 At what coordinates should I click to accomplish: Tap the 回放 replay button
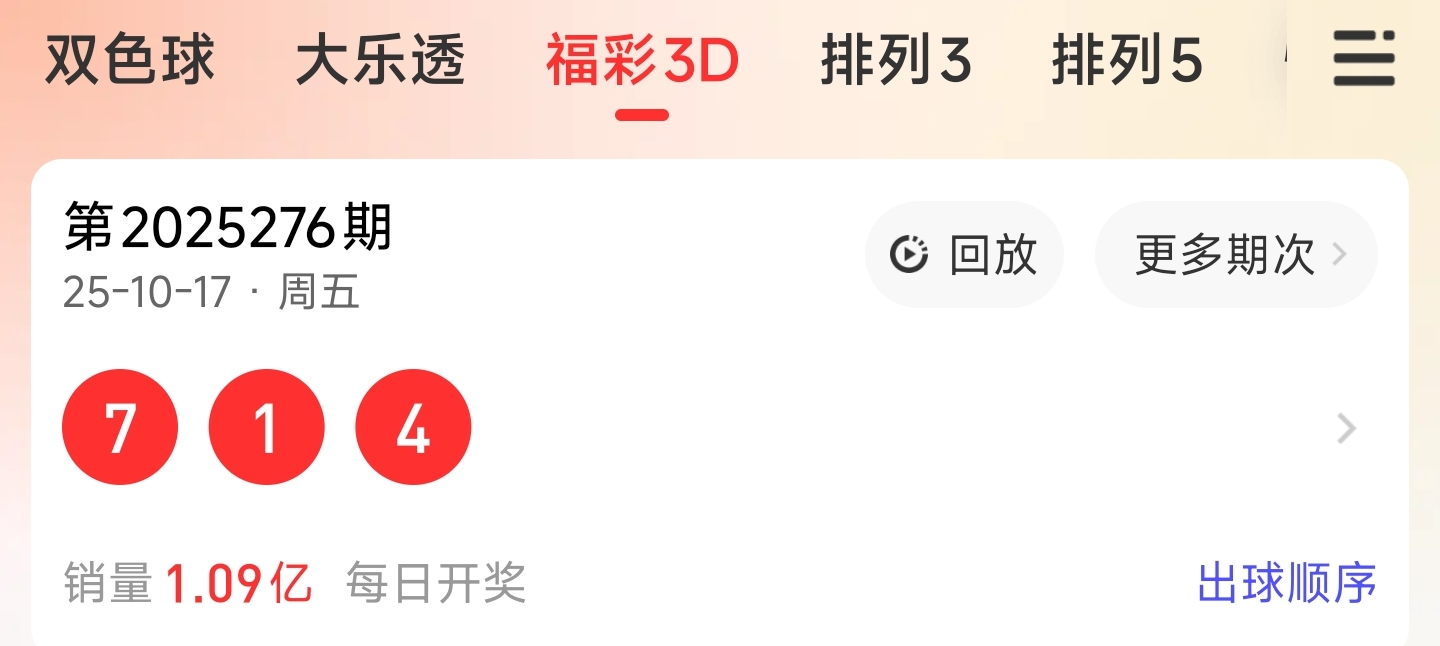964,255
